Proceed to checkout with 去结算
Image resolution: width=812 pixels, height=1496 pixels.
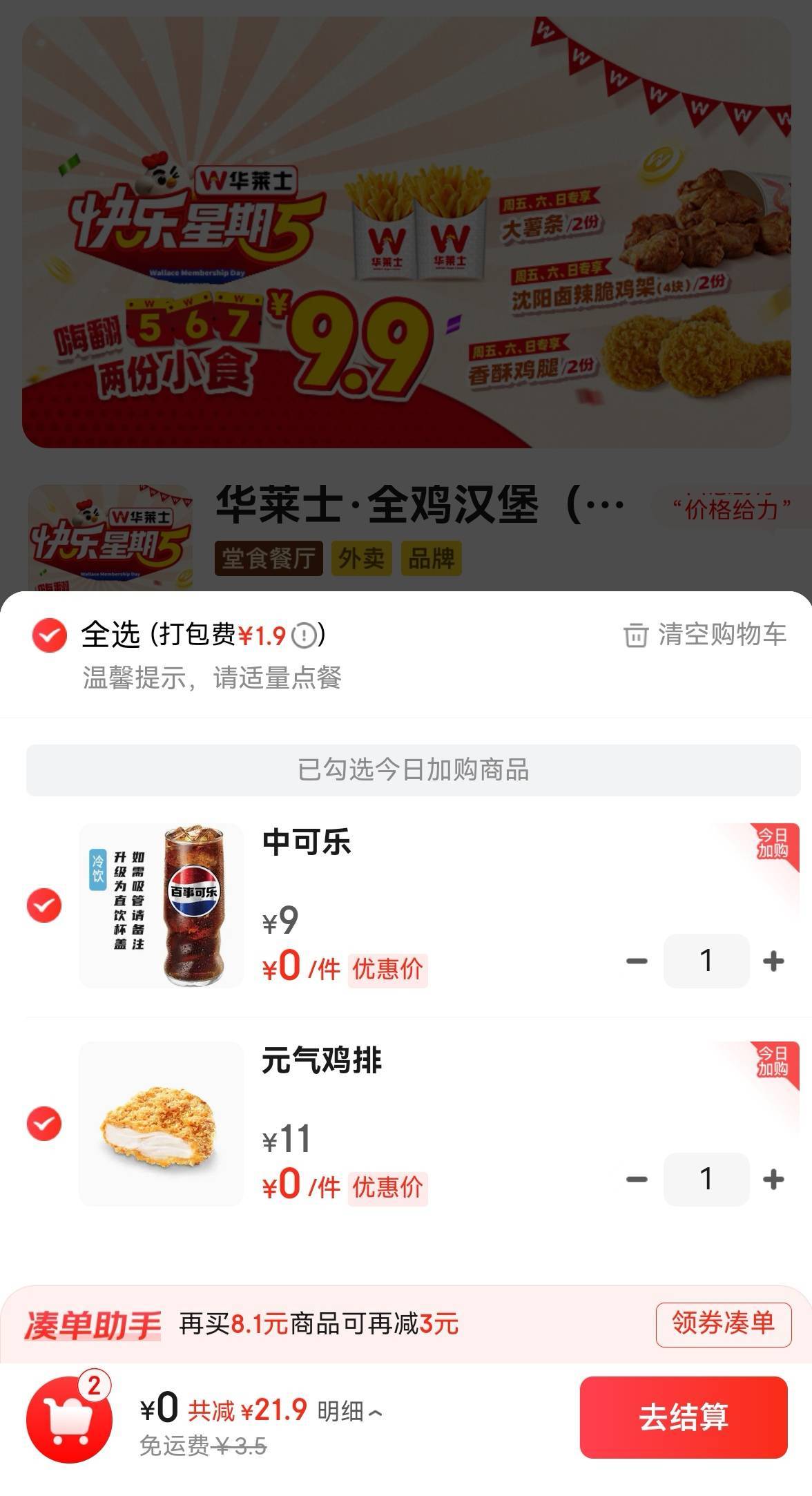click(683, 1417)
